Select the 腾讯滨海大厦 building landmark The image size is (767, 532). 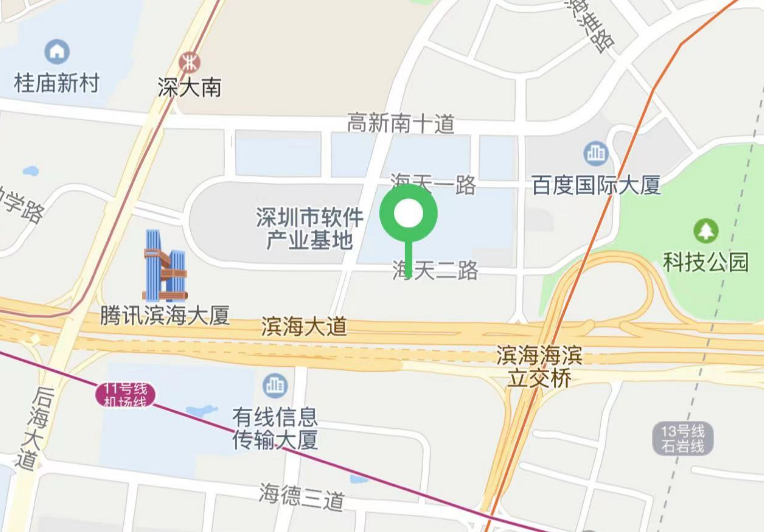(x=165, y=266)
